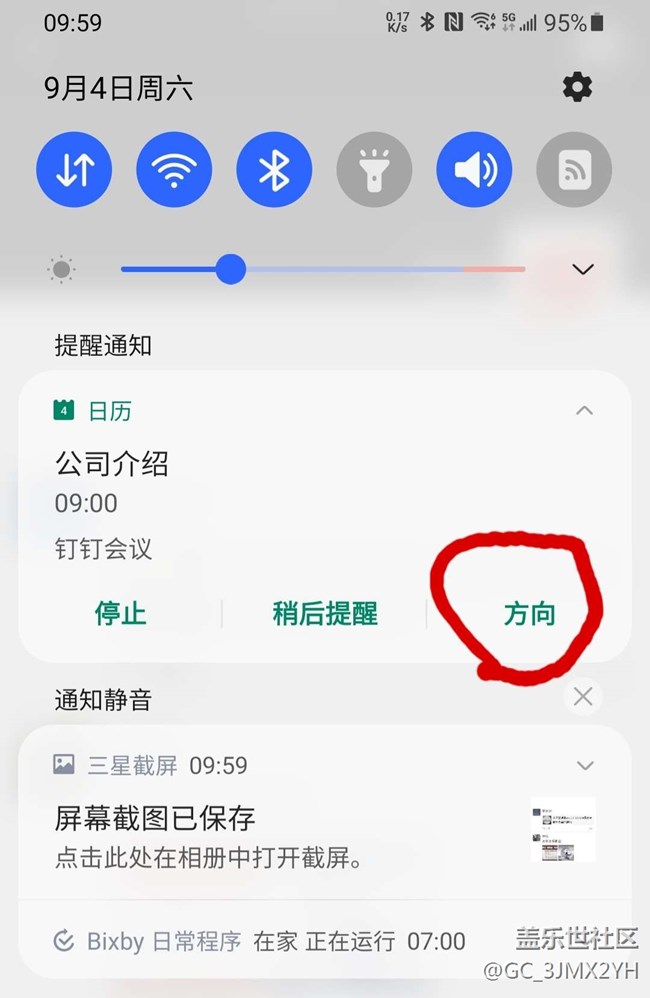
Task: Choose 稍后提醒 to snooze the reminder
Action: click(x=325, y=613)
